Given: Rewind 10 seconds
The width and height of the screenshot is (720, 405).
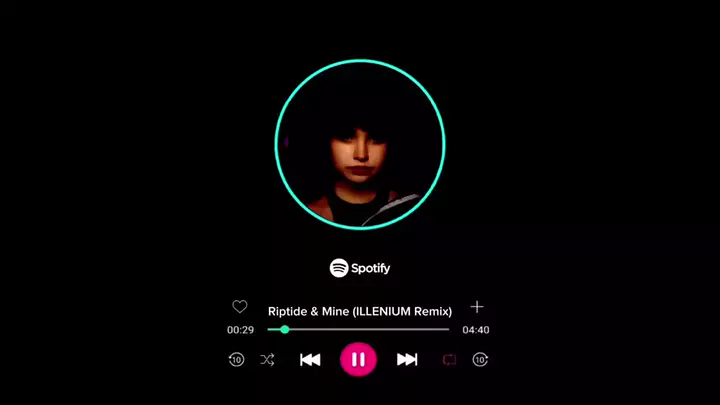Looking at the screenshot, I should pos(236,359).
